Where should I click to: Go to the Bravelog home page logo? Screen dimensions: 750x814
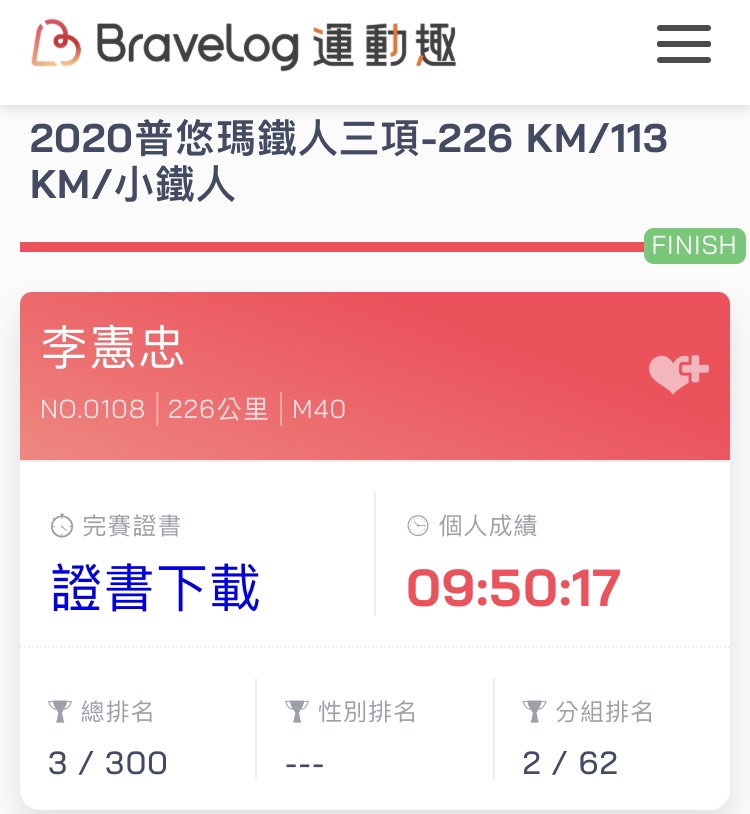point(244,46)
